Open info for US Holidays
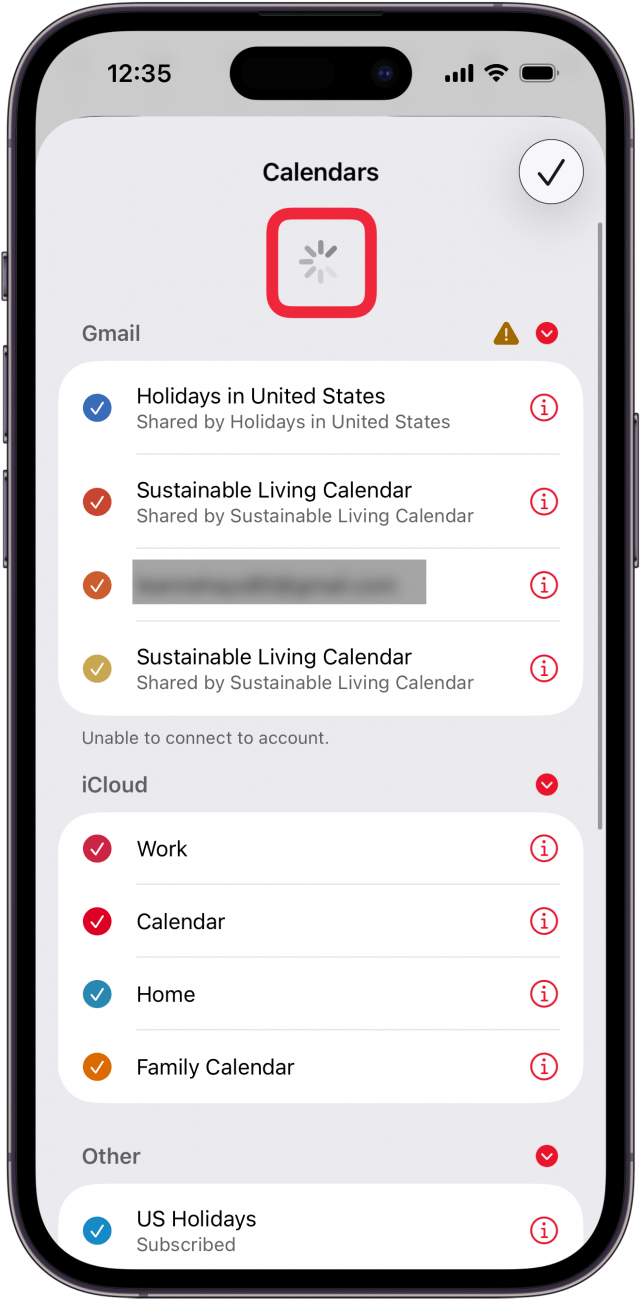Screen dimensions: 642x1301 click(x=543, y=1230)
